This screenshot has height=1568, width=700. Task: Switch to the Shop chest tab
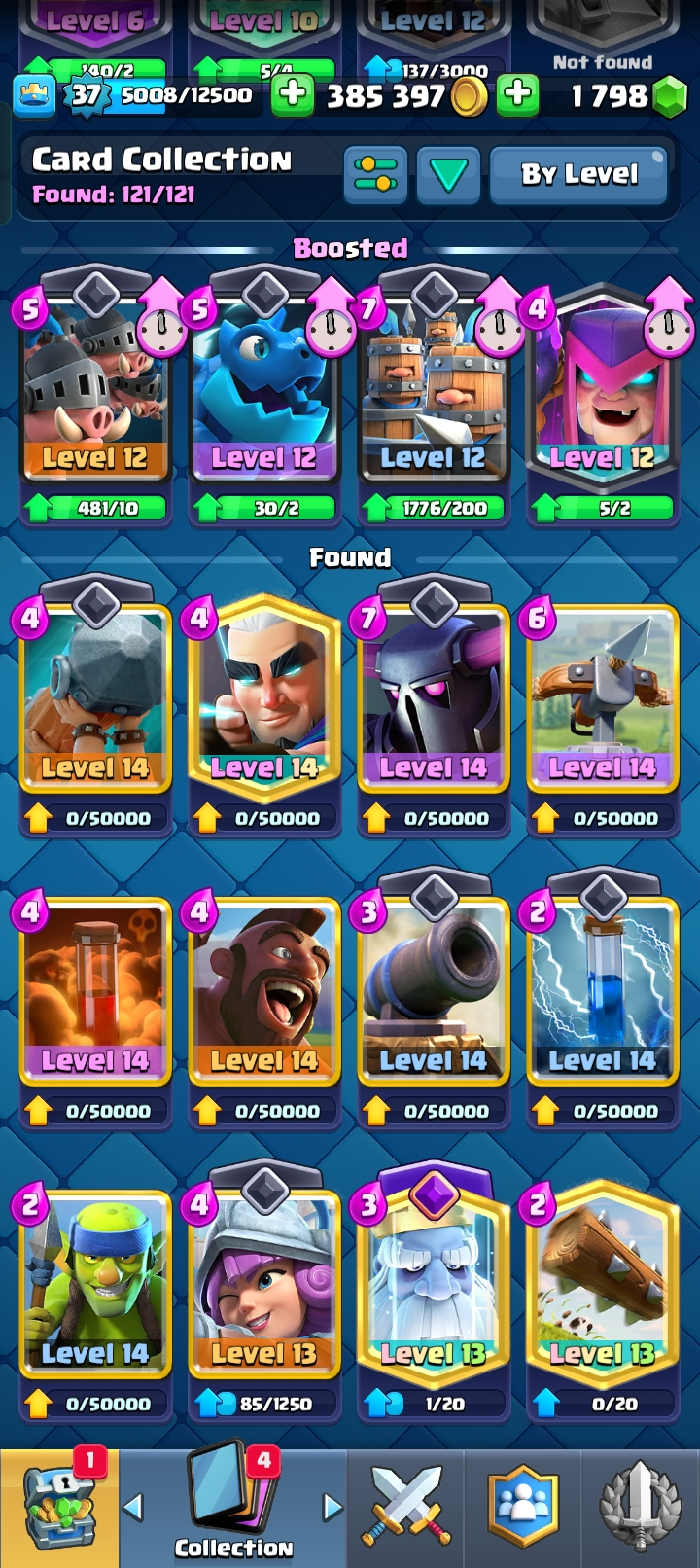60,1508
